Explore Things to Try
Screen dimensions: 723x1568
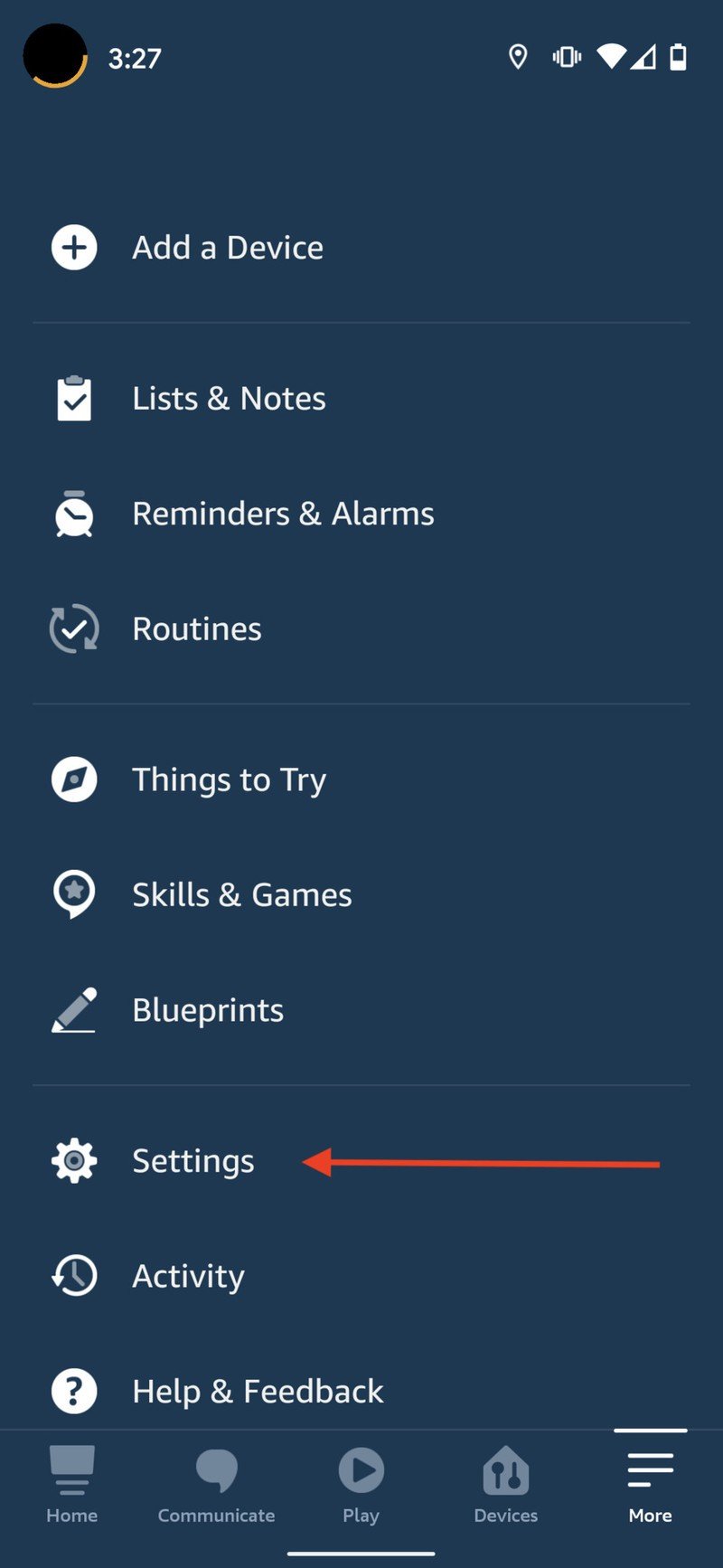pos(229,779)
